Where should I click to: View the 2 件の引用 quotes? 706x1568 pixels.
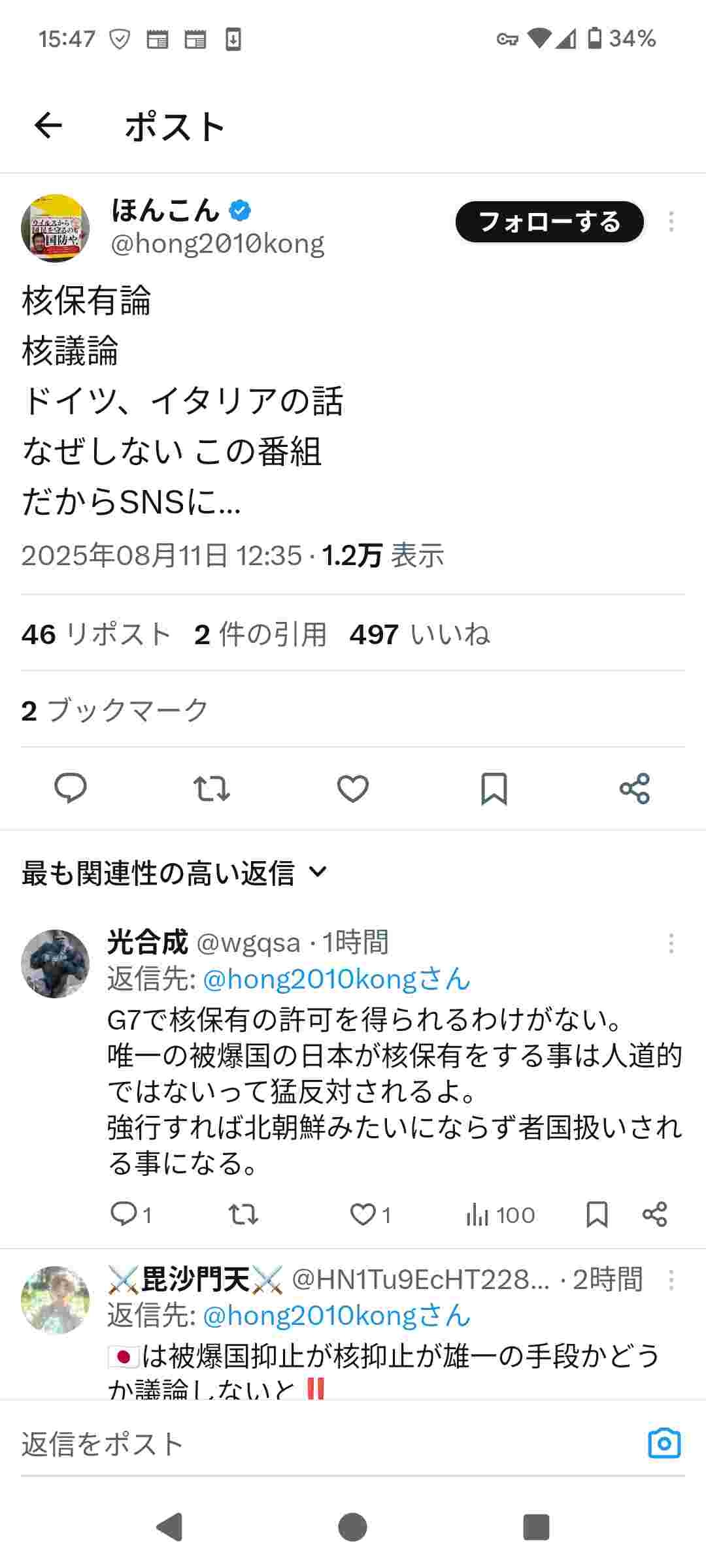pyautogui.click(x=260, y=634)
